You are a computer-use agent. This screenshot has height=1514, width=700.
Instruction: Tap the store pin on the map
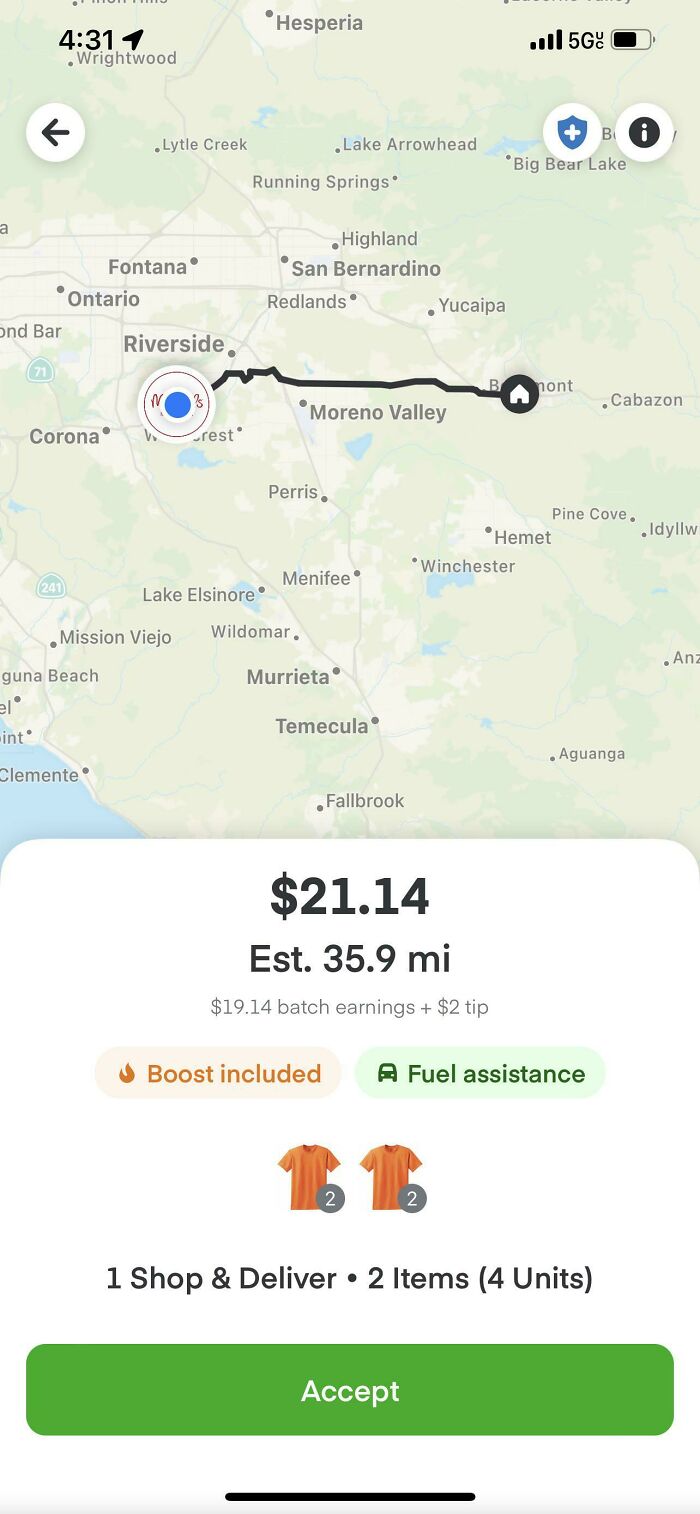(177, 404)
